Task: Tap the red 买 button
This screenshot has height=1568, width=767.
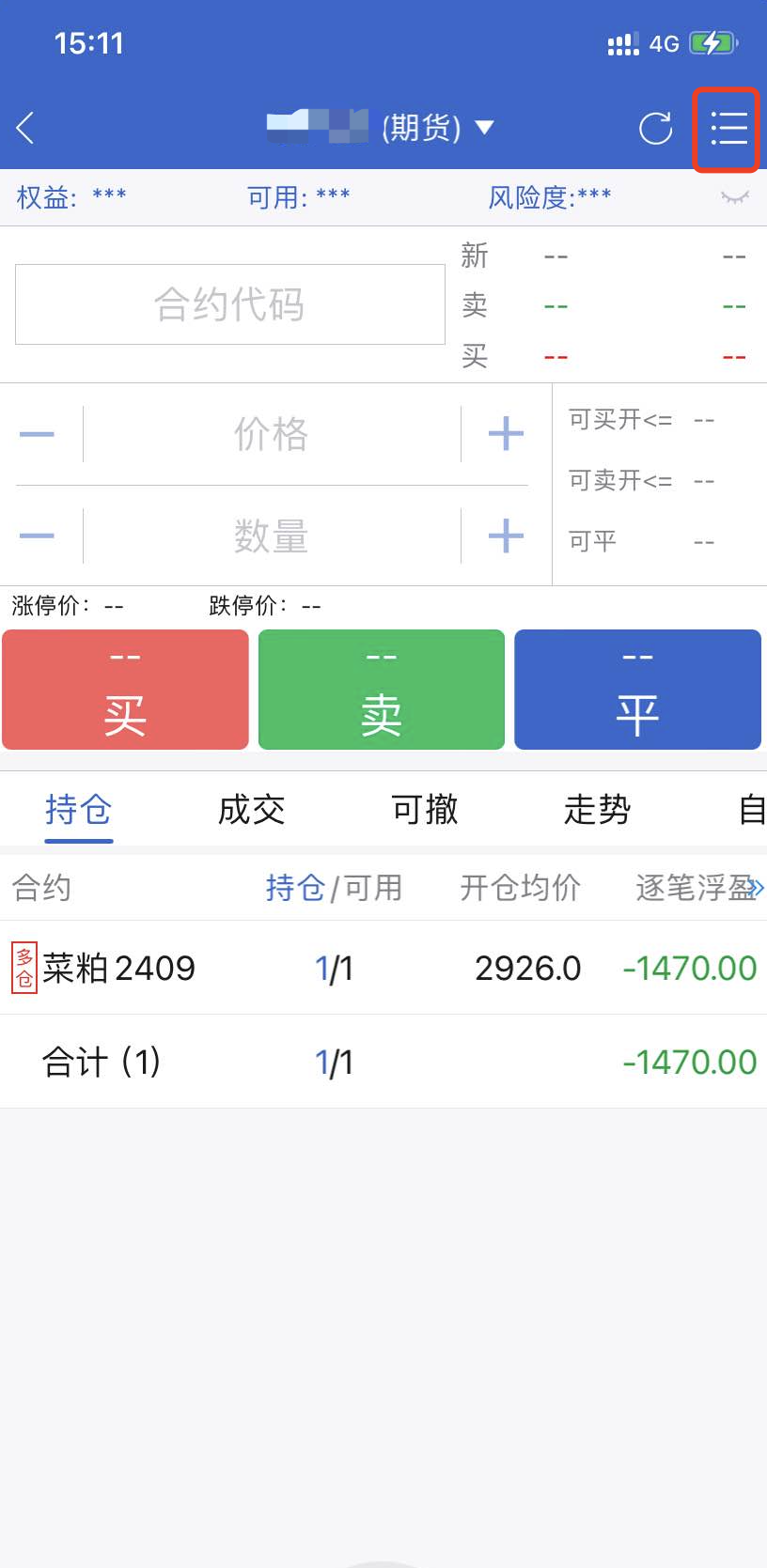Action: coord(125,690)
